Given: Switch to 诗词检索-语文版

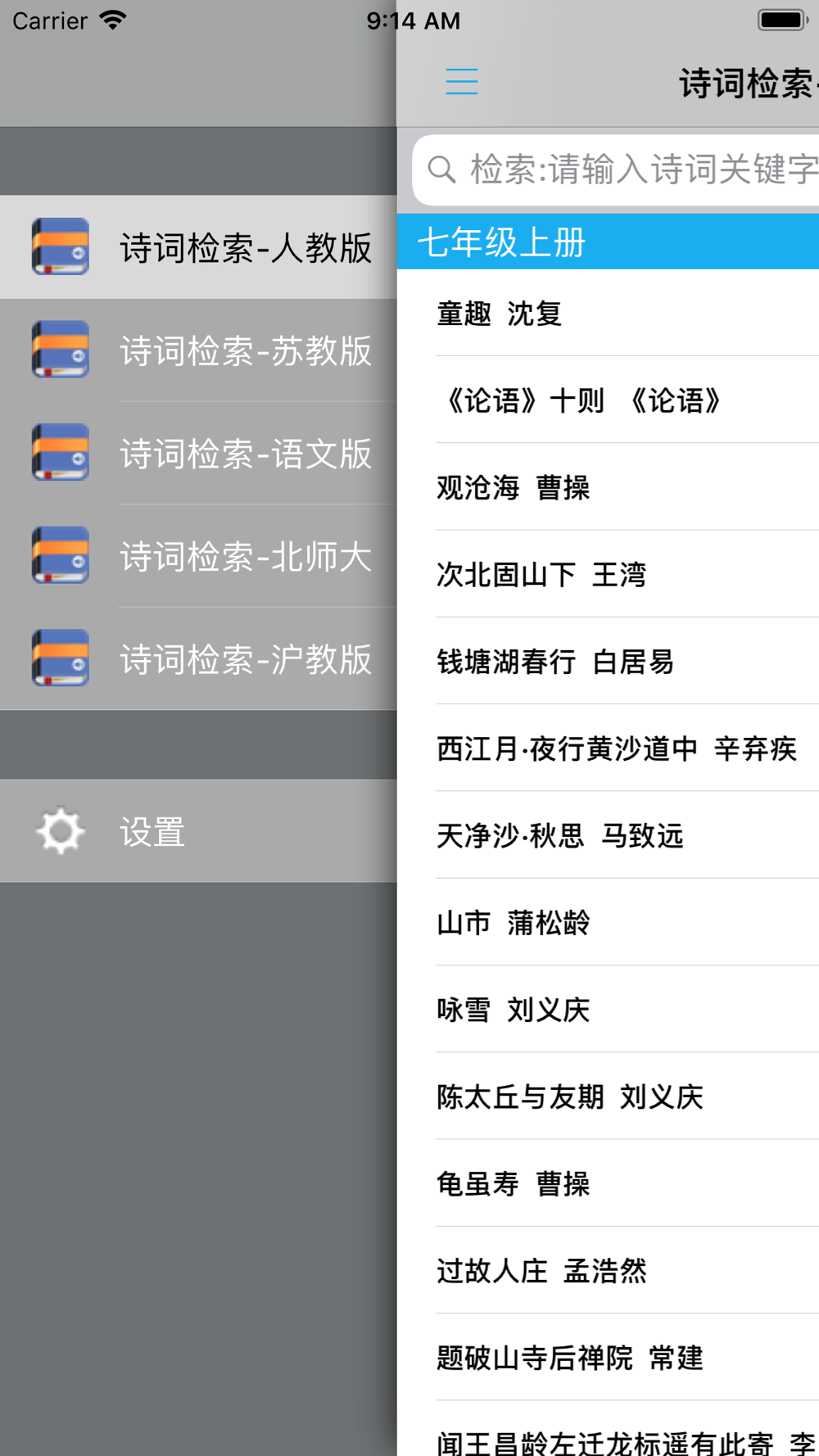Looking at the screenshot, I should pyautogui.click(x=198, y=453).
